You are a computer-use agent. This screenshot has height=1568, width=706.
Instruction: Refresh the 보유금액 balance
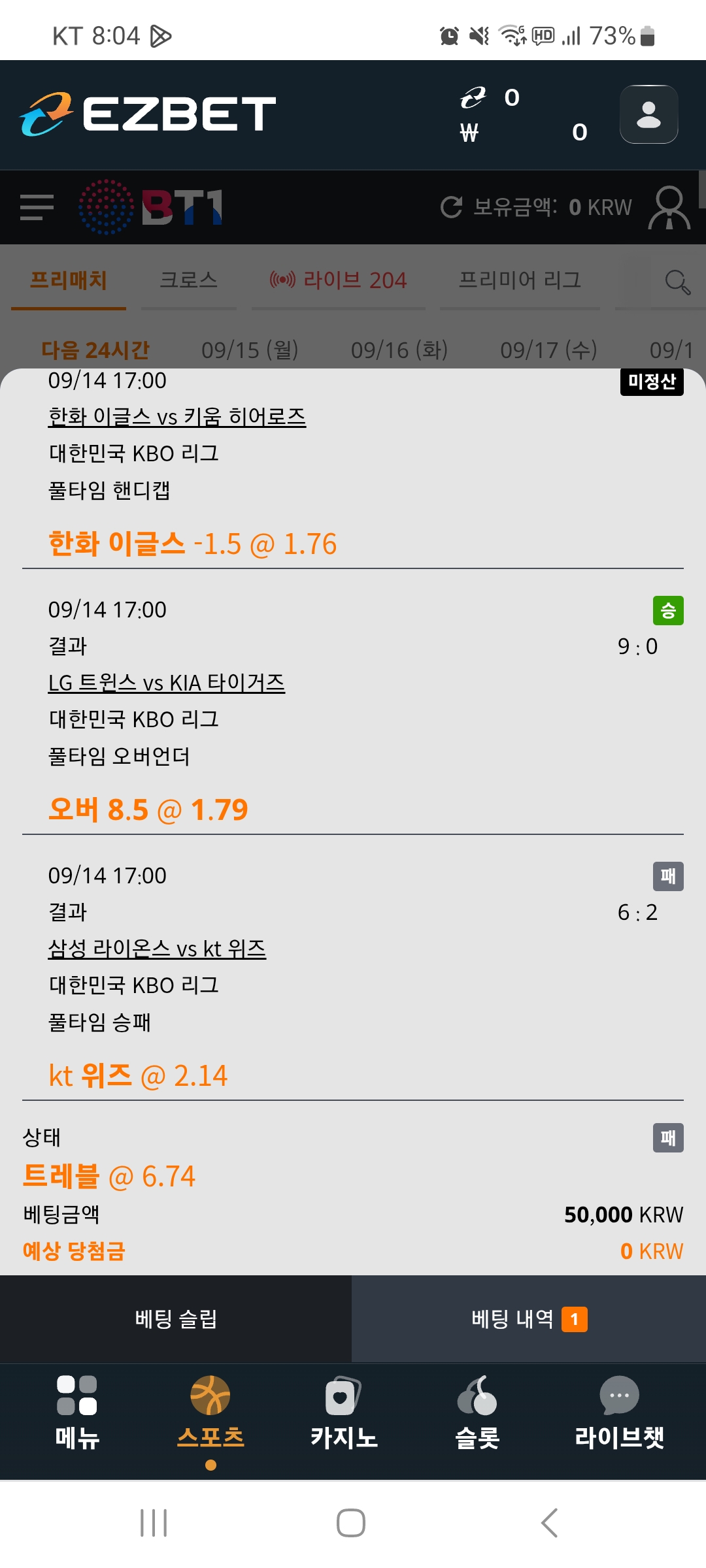[x=451, y=207]
